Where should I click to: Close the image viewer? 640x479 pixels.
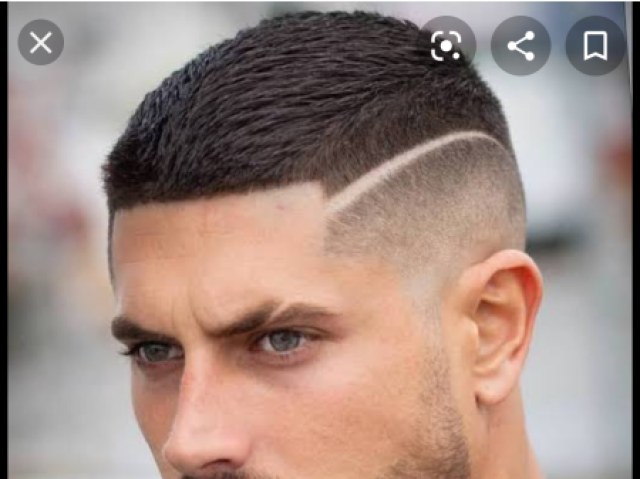41,43
